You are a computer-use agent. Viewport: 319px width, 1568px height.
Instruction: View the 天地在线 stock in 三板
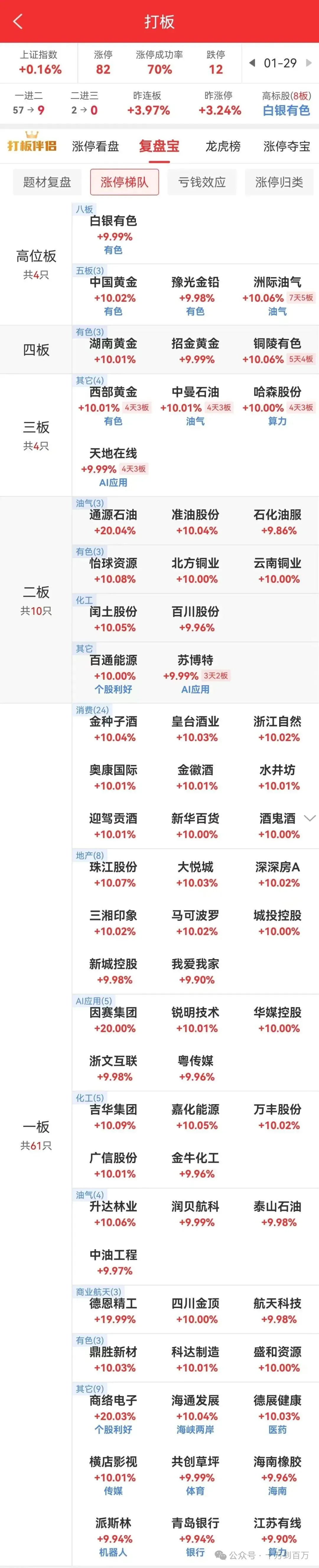114,461
